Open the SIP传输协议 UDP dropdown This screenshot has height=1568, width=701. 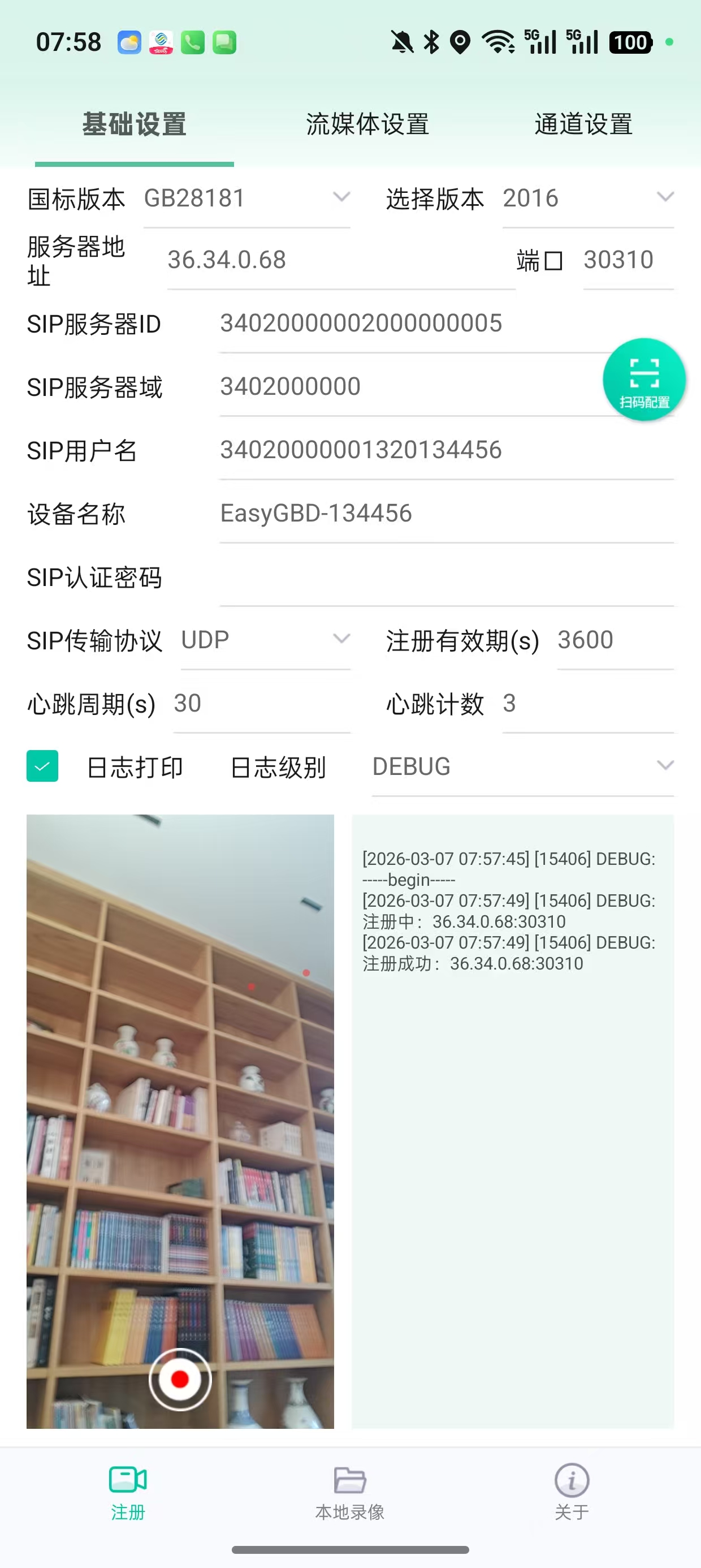(x=265, y=640)
